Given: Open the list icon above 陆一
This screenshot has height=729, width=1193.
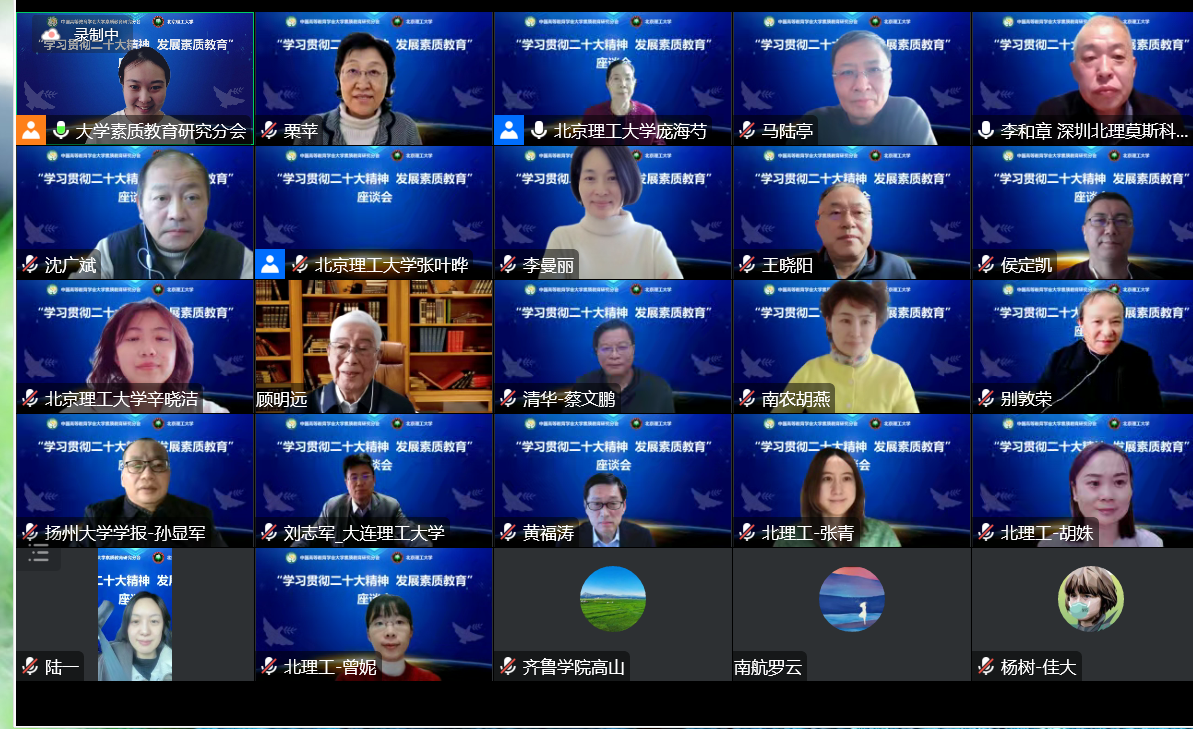Looking at the screenshot, I should [39, 556].
